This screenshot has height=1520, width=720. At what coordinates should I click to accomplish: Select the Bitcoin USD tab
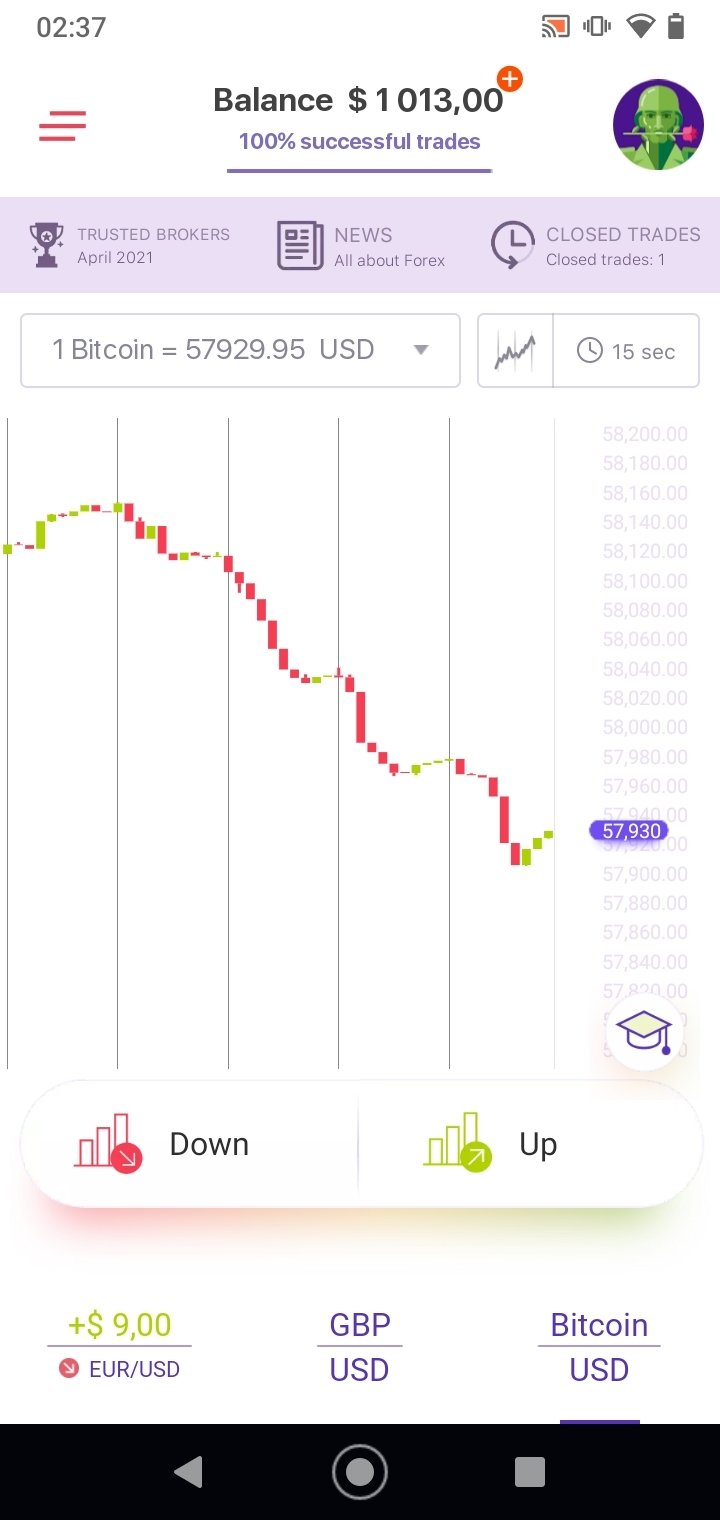tap(599, 1346)
